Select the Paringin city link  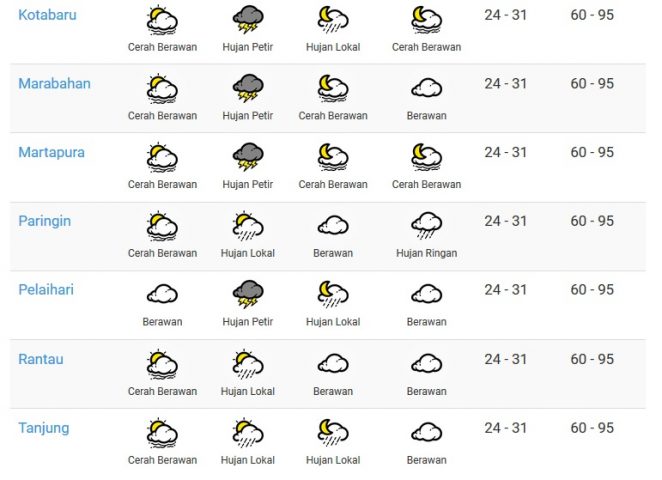coord(45,221)
